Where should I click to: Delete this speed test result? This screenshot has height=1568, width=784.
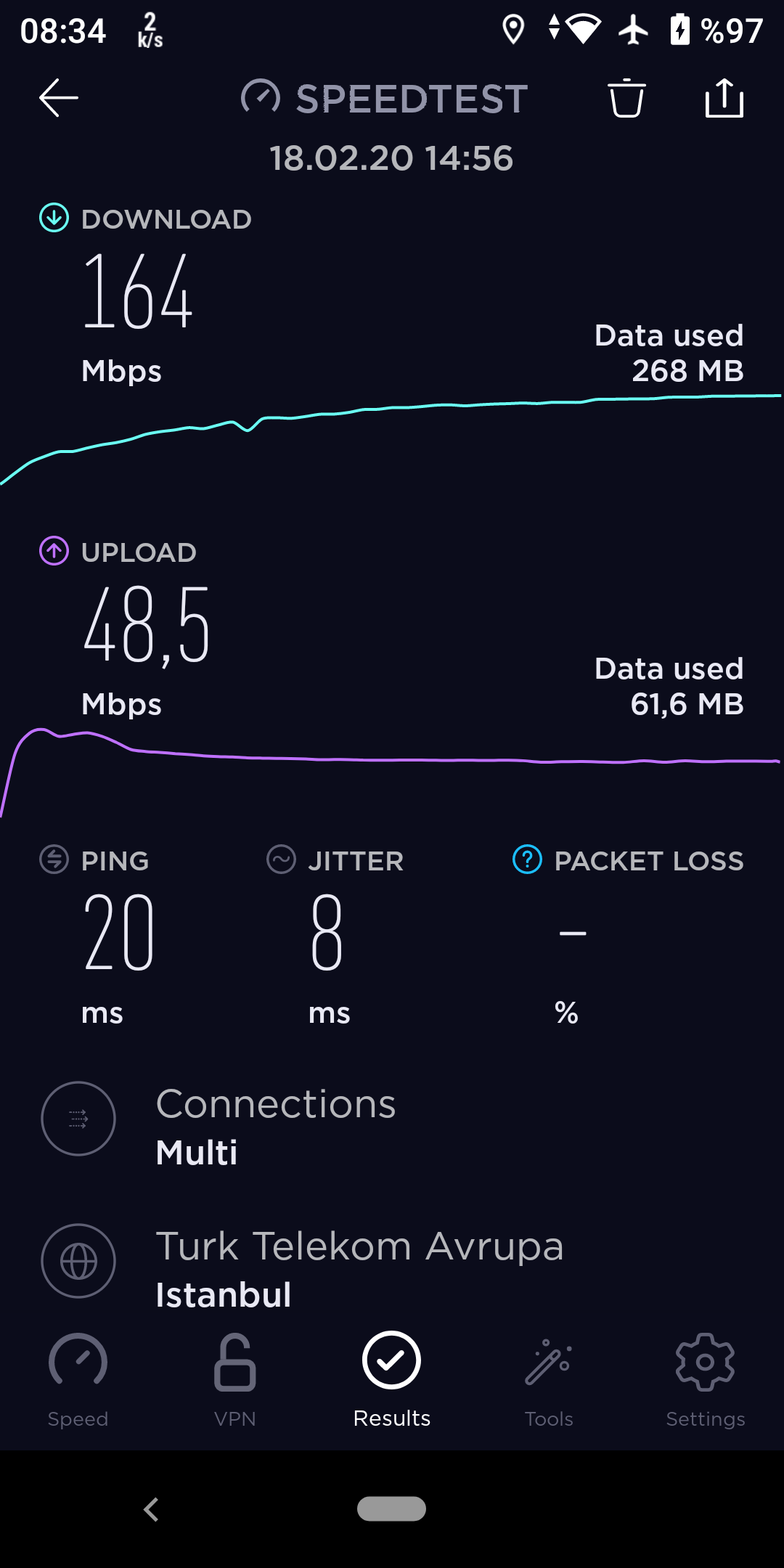tap(626, 97)
